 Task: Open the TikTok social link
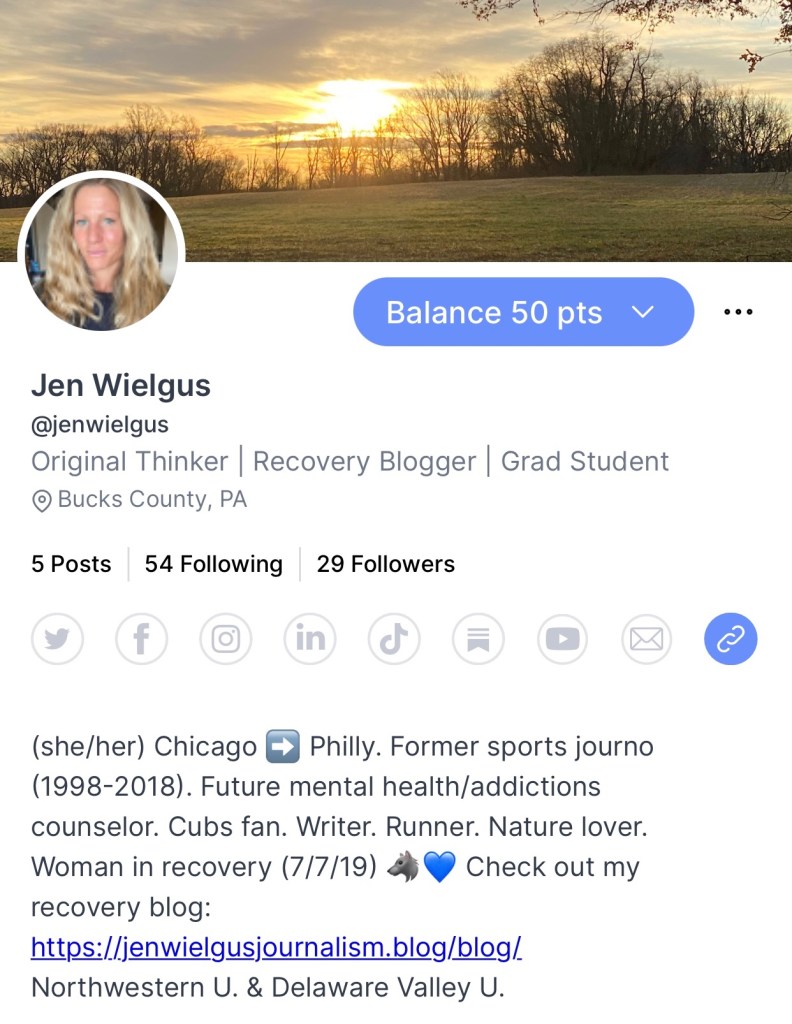[394, 638]
